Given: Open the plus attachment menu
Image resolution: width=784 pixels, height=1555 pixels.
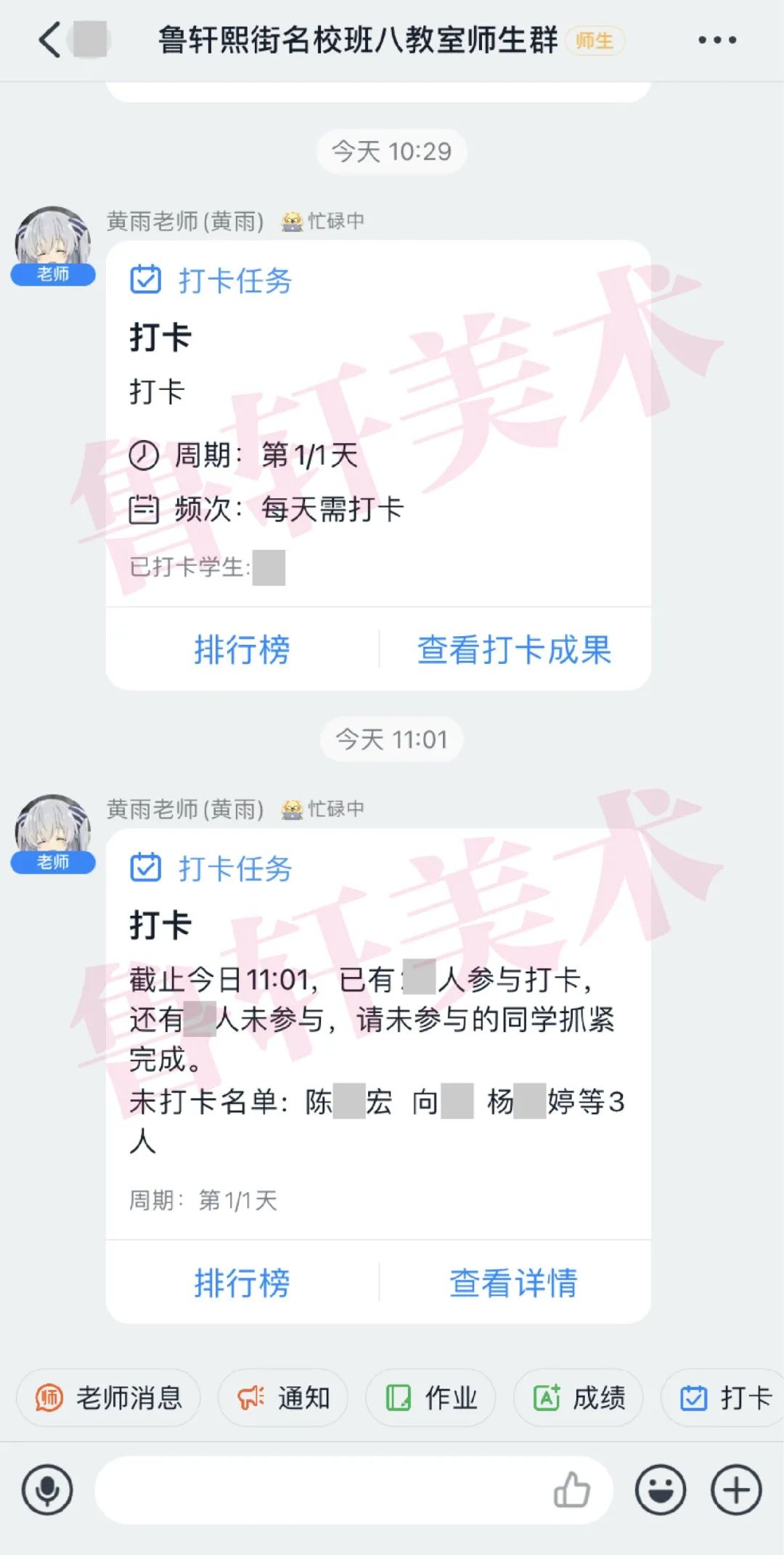Looking at the screenshot, I should click(736, 1490).
